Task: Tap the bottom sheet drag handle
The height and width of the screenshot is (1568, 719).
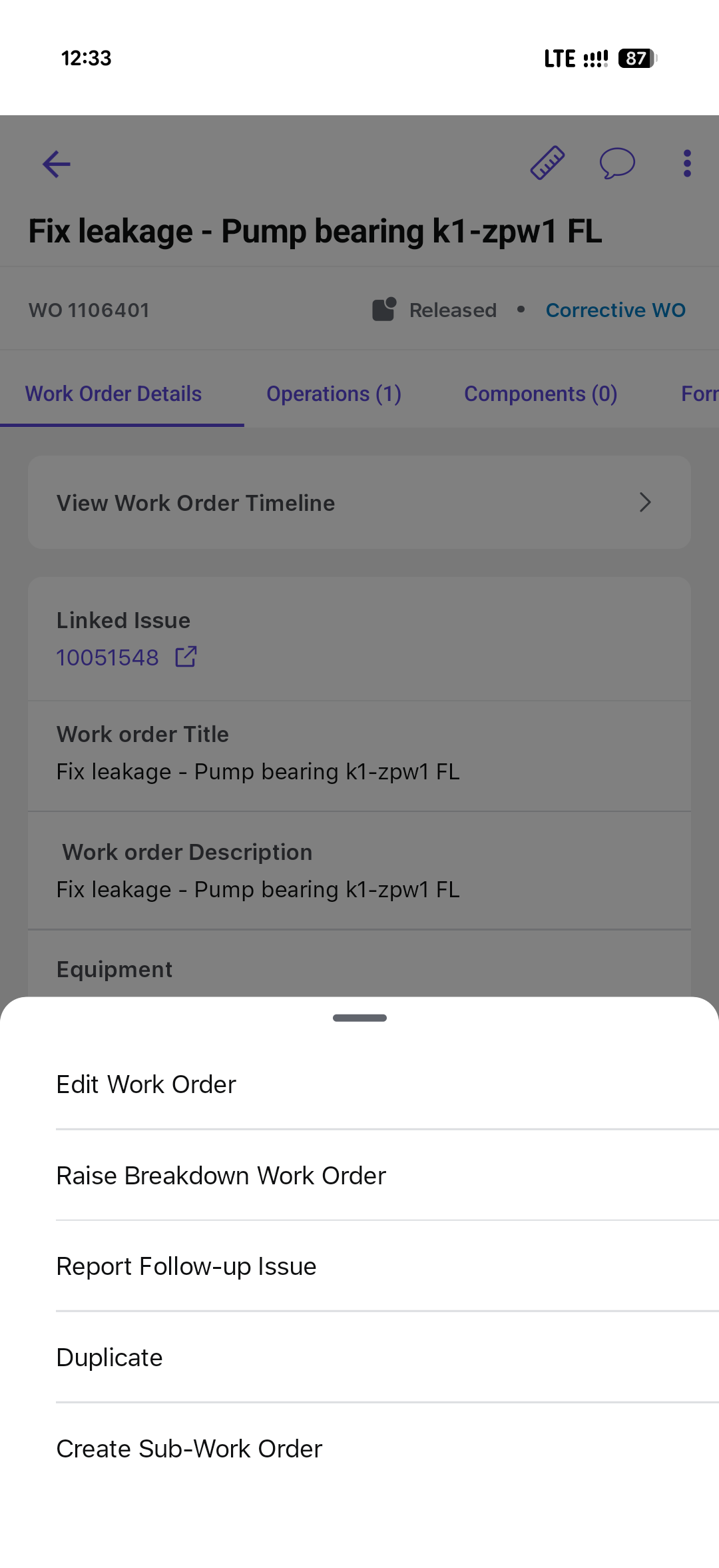Action: (x=359, y=1018)
